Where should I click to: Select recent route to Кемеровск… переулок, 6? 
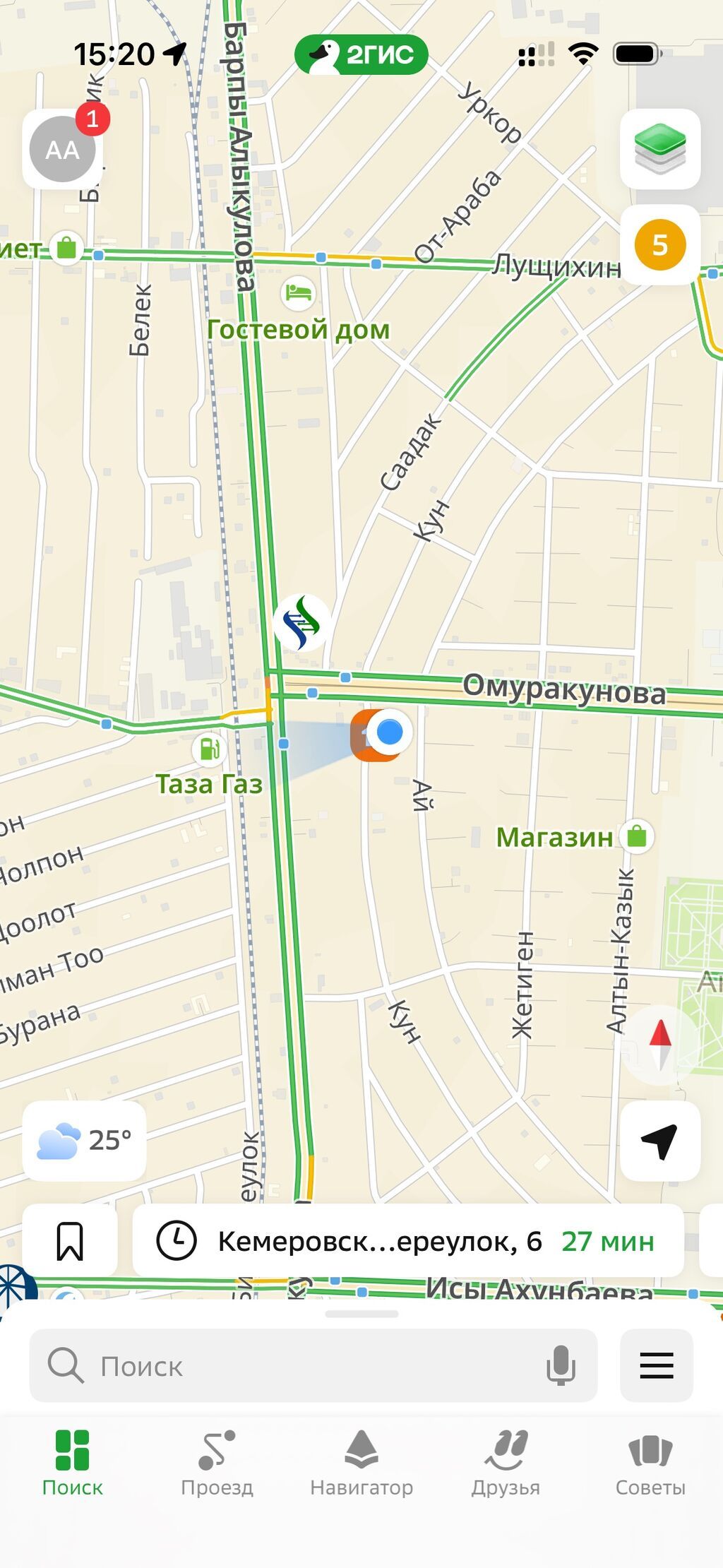(x=408, y=1241)
